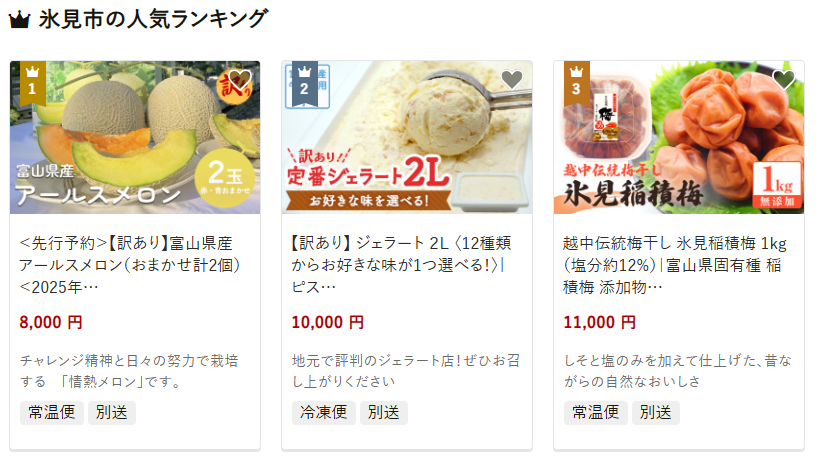Add Himi Inazumi plum to favorites
Viewport: 818px width, 459px height.
783,80
